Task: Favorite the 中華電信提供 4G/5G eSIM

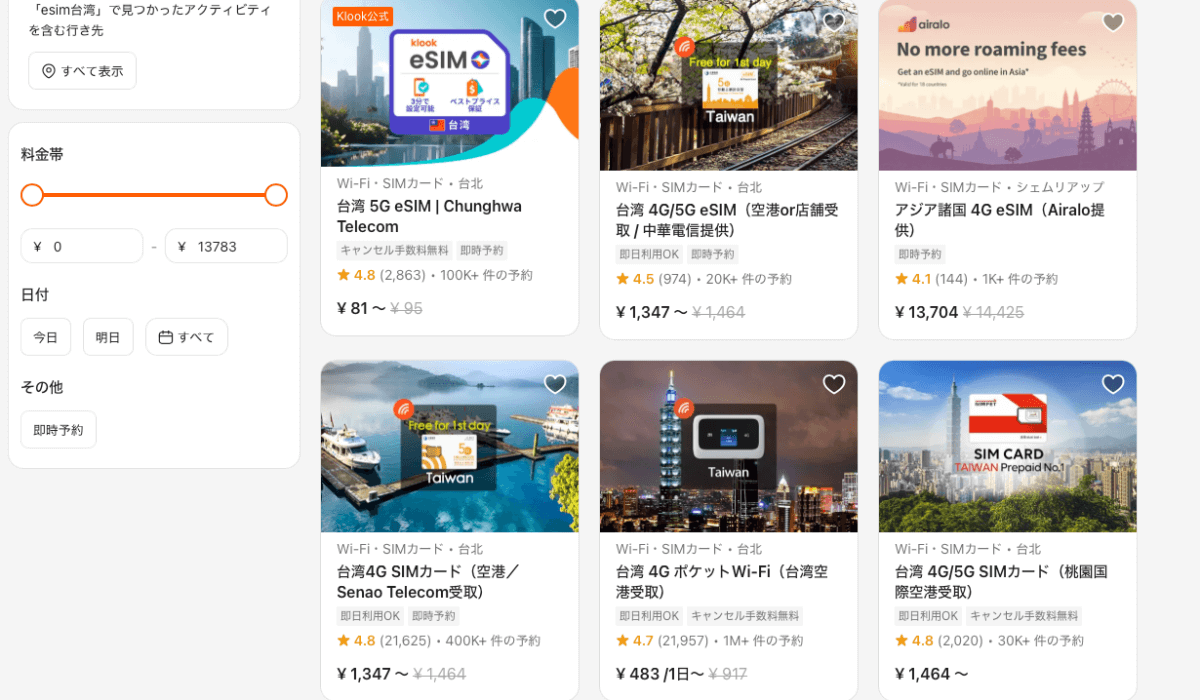Action: click(x=833, y=22)
